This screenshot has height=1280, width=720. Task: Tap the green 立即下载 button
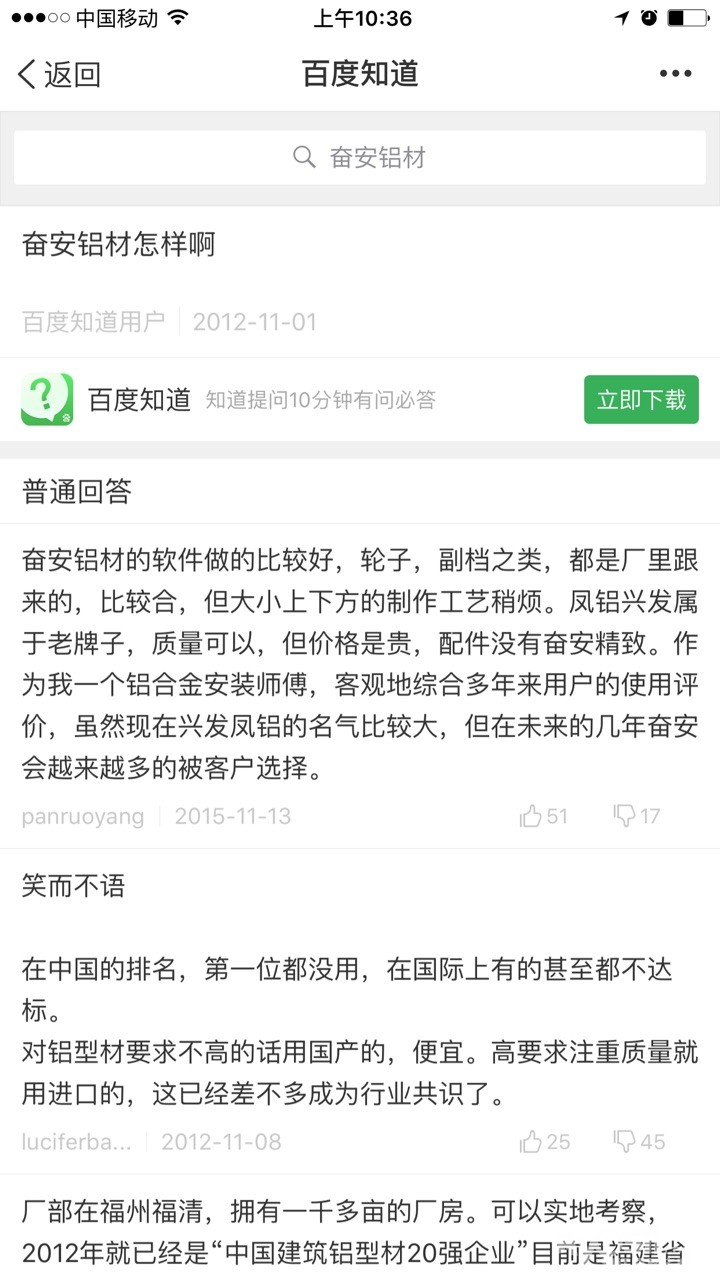(x=641, y=400)
